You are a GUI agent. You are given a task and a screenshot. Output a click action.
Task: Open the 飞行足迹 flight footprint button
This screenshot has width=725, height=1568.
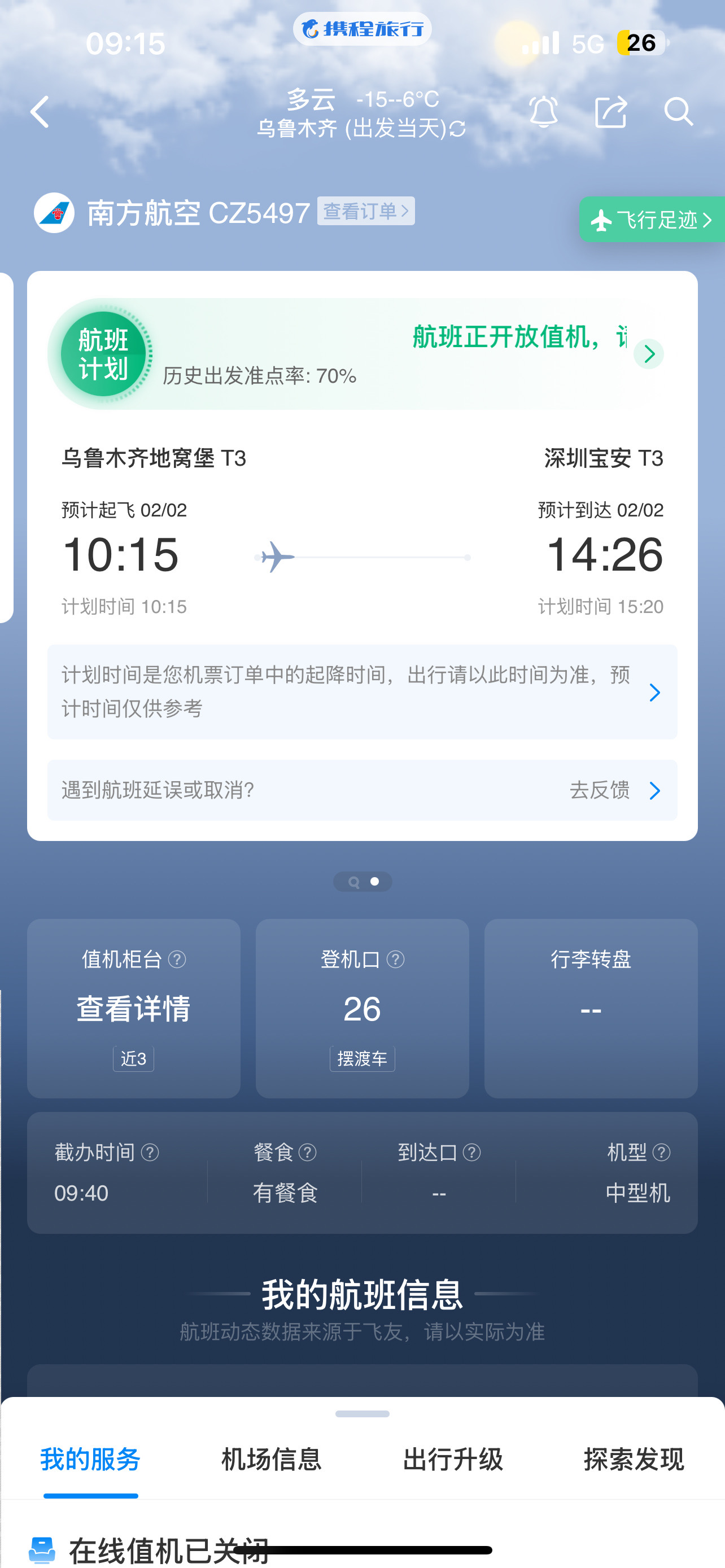pos(652,220)
